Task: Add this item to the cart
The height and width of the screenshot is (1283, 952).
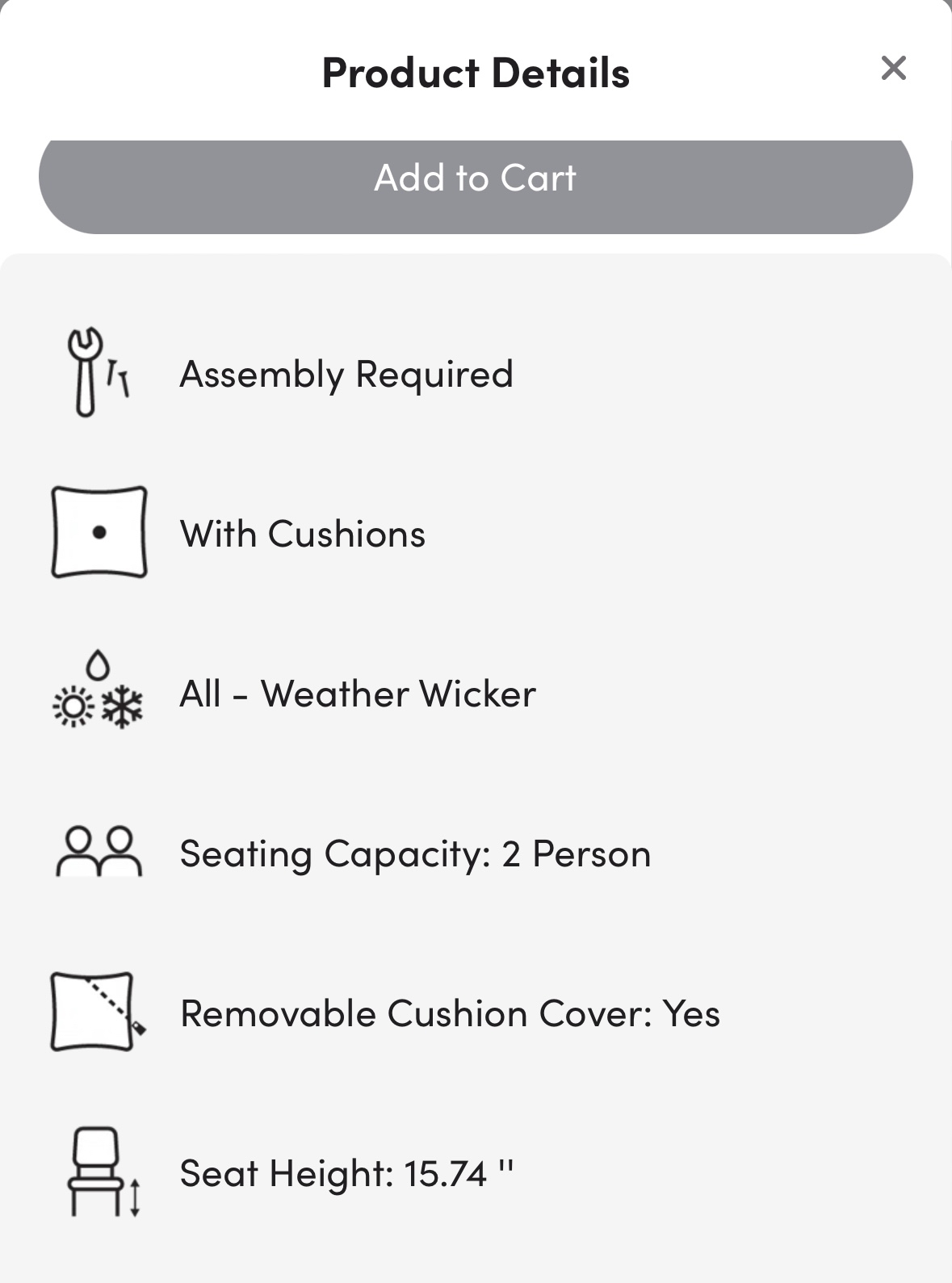Action: (476, 179)
